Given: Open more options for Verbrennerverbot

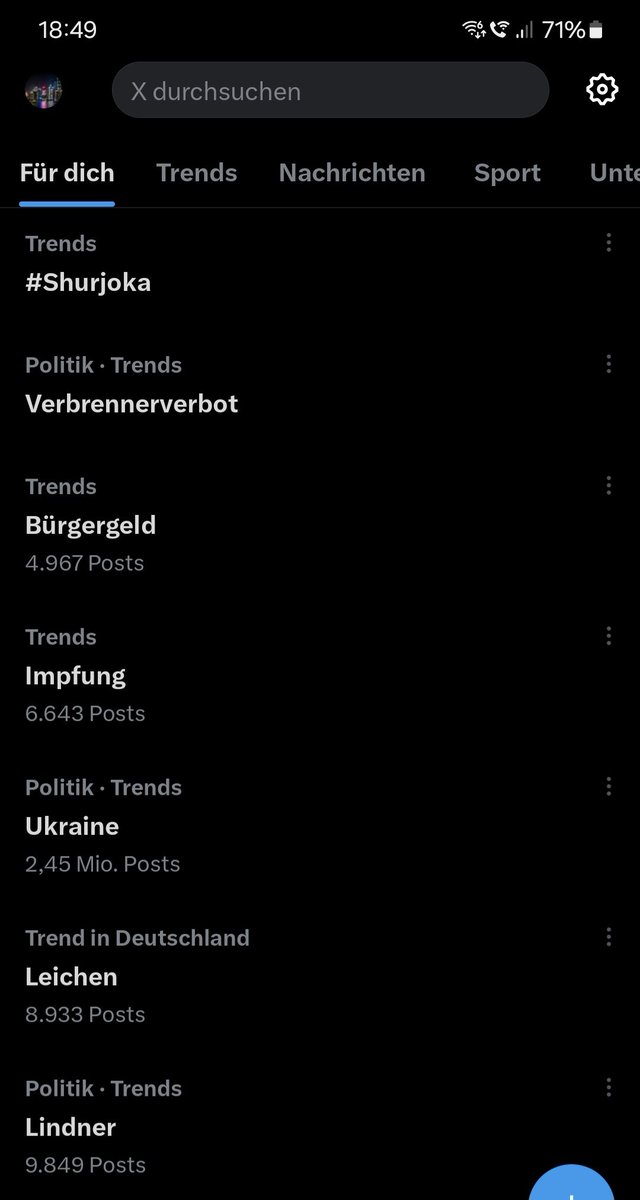Looking at the screenshot, I should 608,364.
